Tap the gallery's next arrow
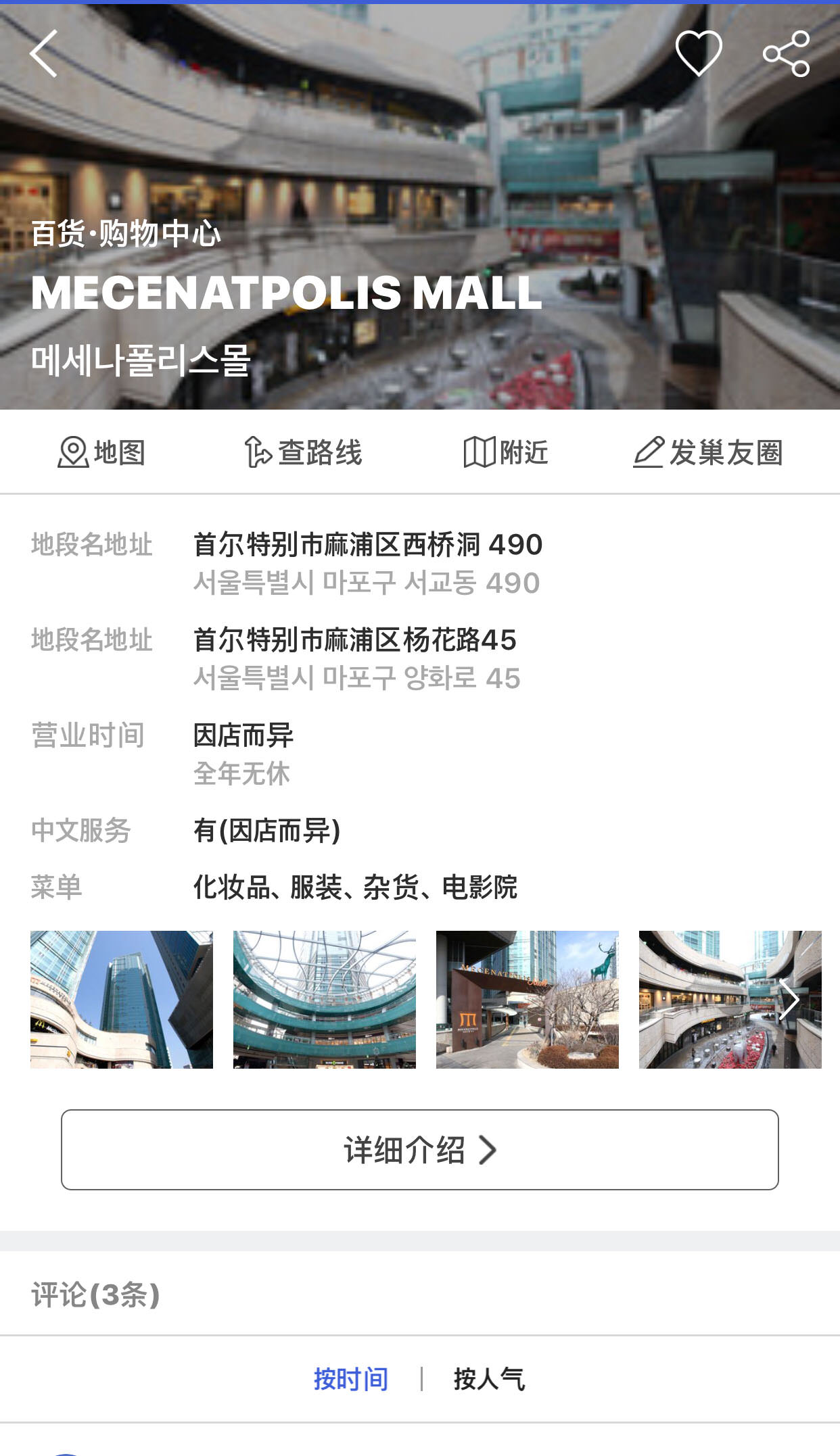Image resolution: width=840 pixels, height=1456 pixels. coord(789,999)
